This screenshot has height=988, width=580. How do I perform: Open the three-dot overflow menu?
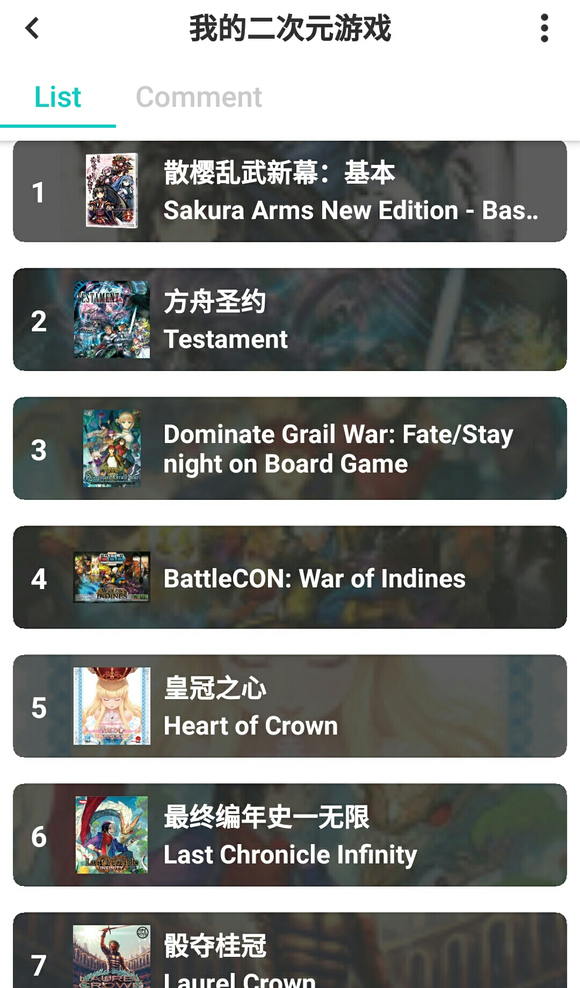coord(545,28)
